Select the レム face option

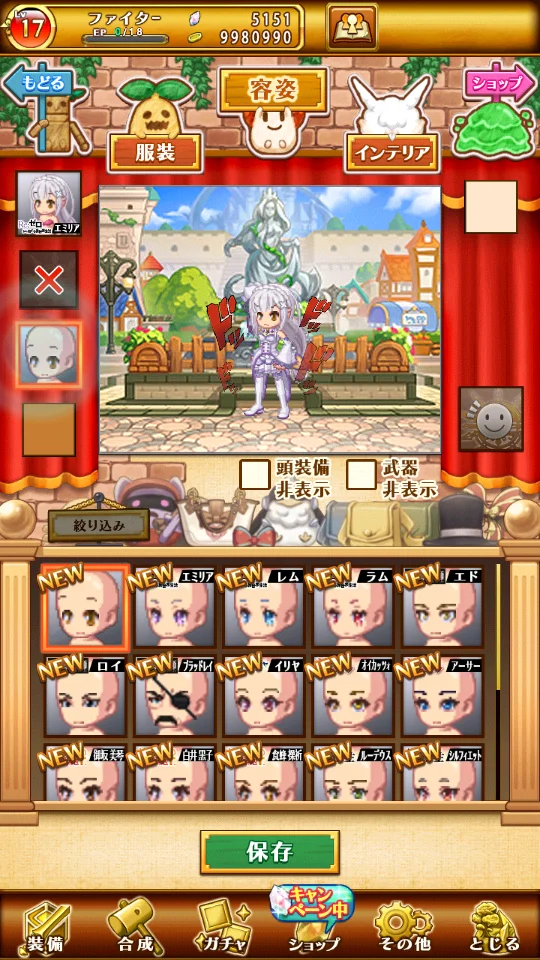(263, 607)
